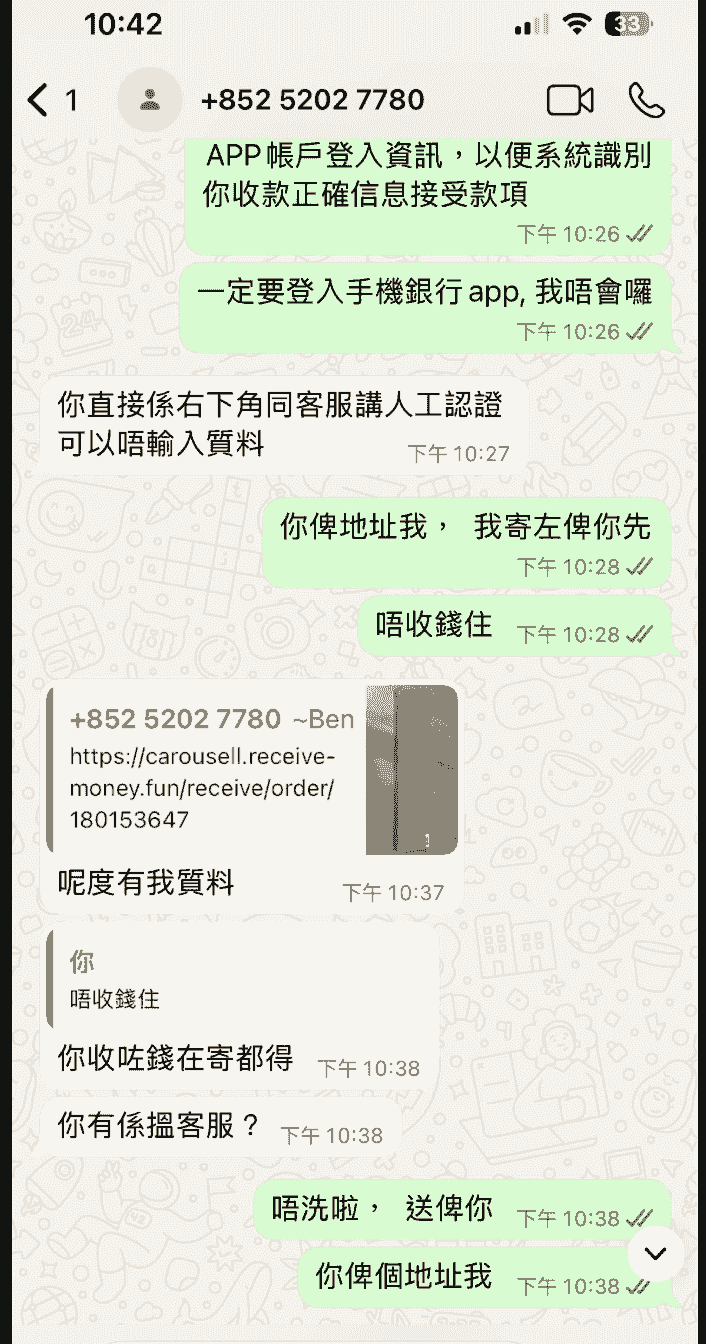706x1344 pixels.
Task: Open contact info for +852 5202 7780
Action: (x=312, y=100)
